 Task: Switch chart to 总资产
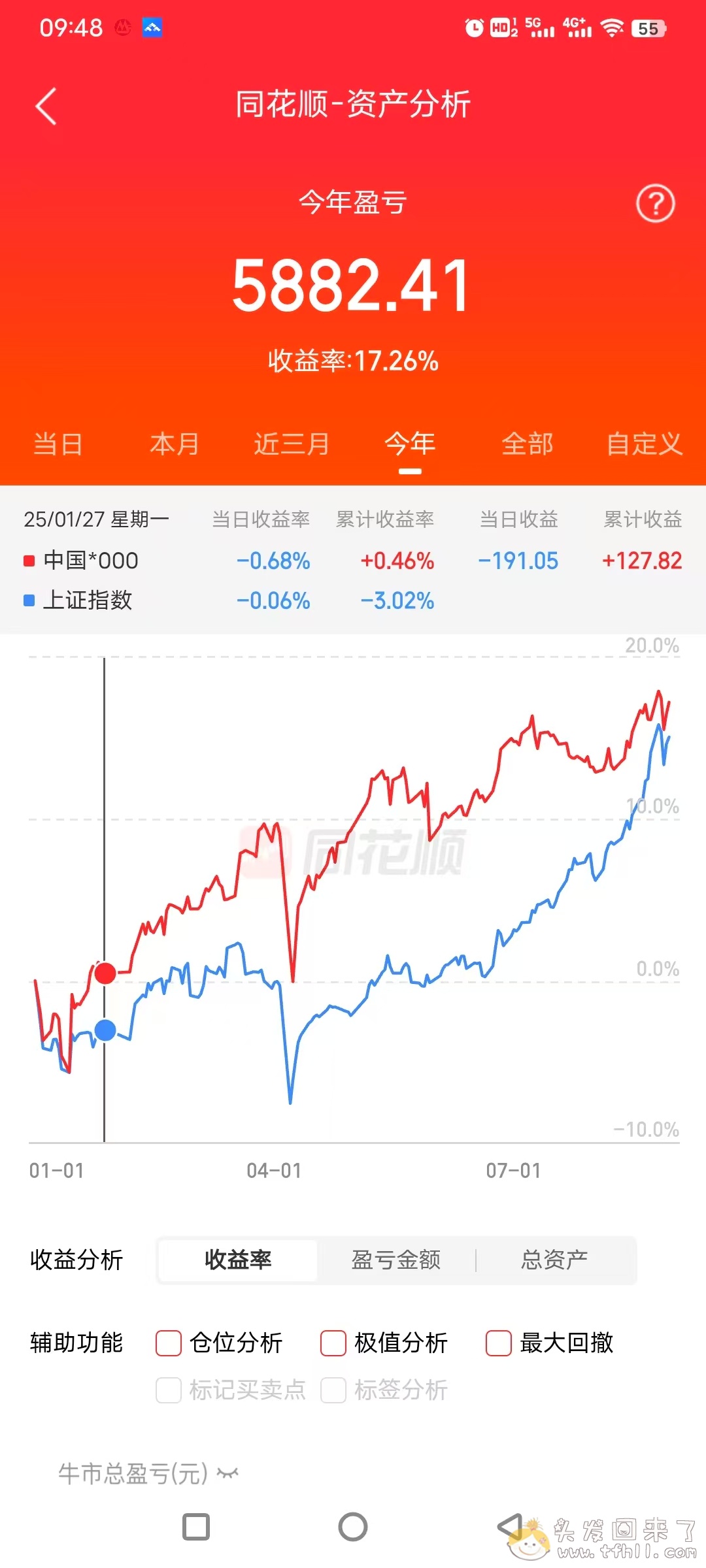tap(554, 1260)
